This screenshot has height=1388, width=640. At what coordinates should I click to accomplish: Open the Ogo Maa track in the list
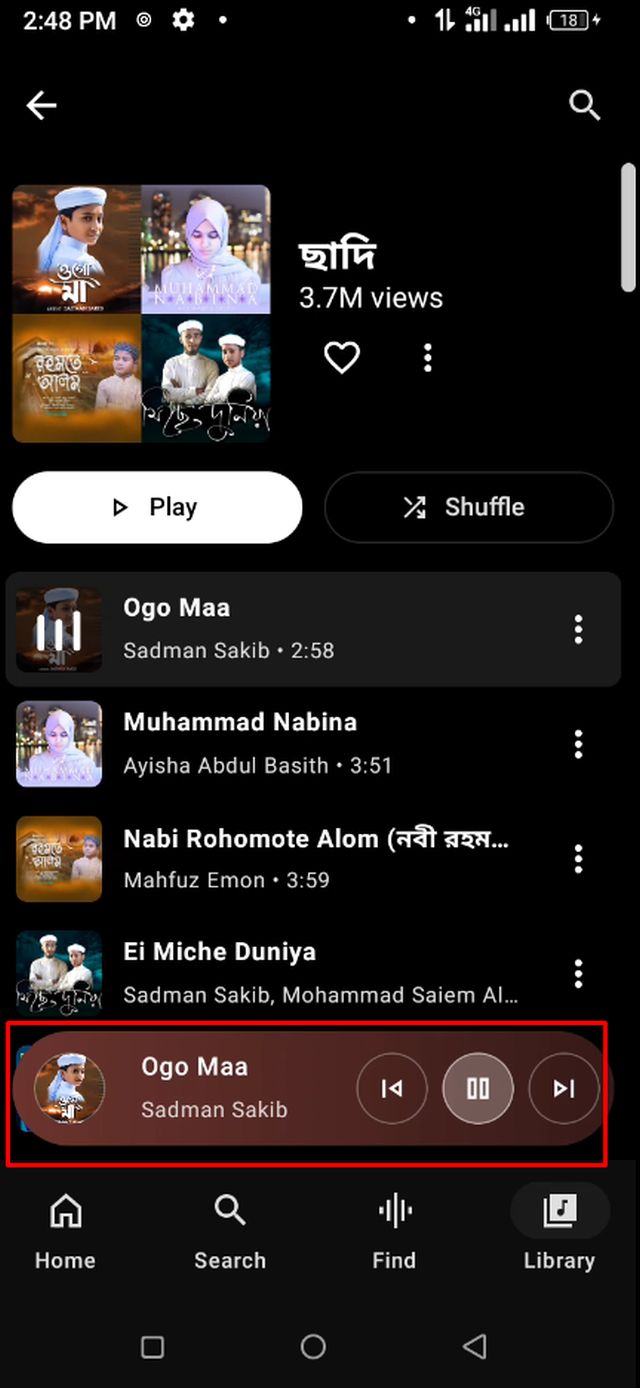(x=300, y=628)
